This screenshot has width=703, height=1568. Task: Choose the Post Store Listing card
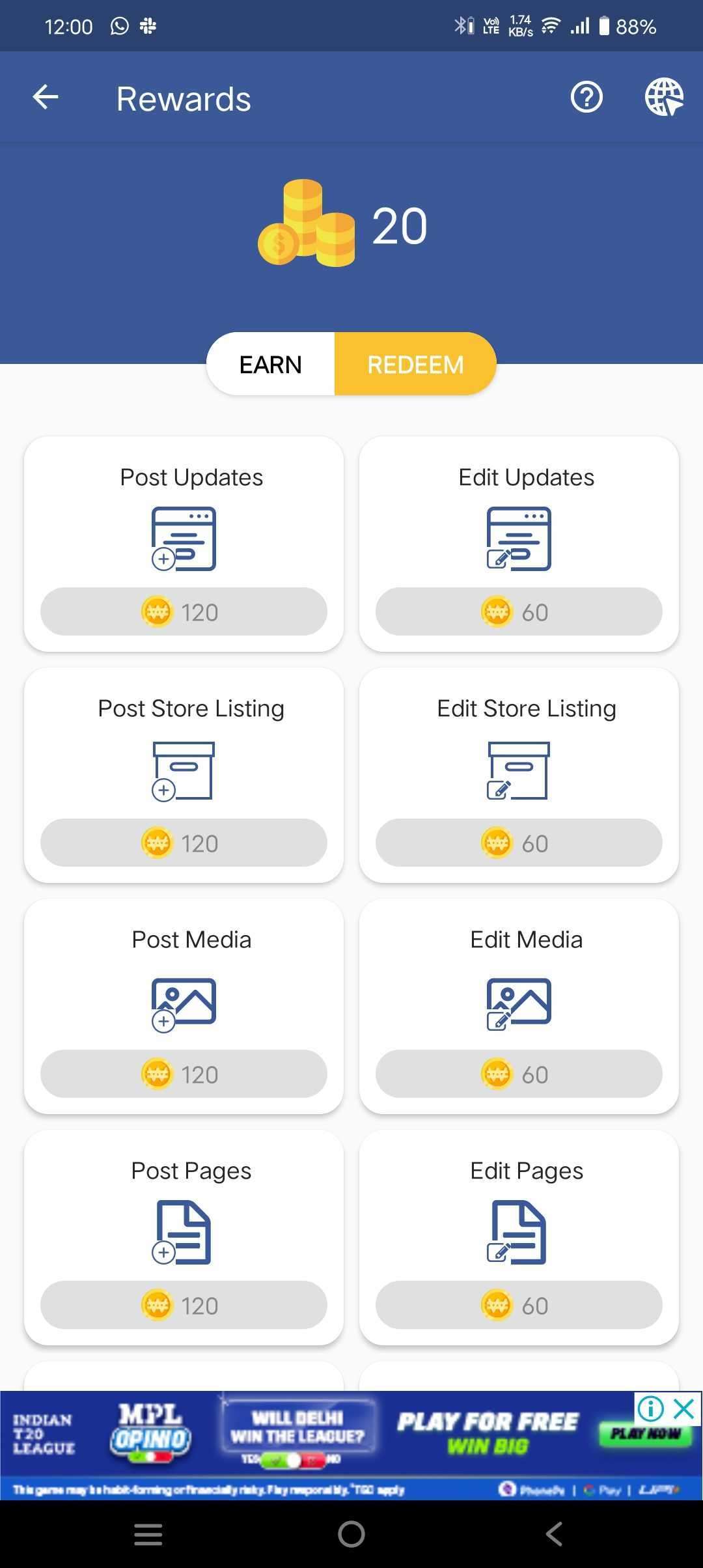click(x=184, y=775)
